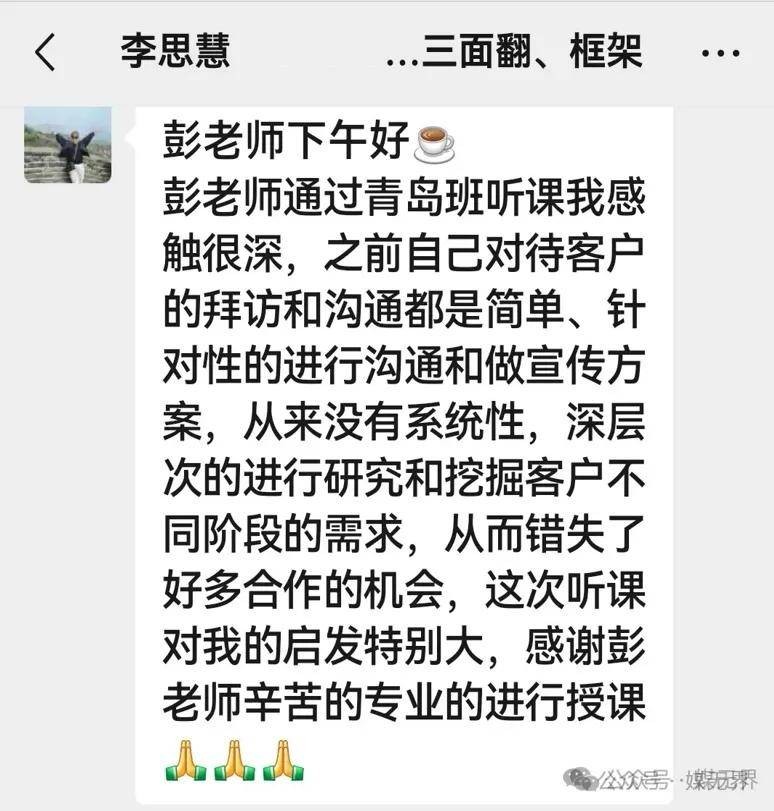Go back to the chat list

(45, 52)
